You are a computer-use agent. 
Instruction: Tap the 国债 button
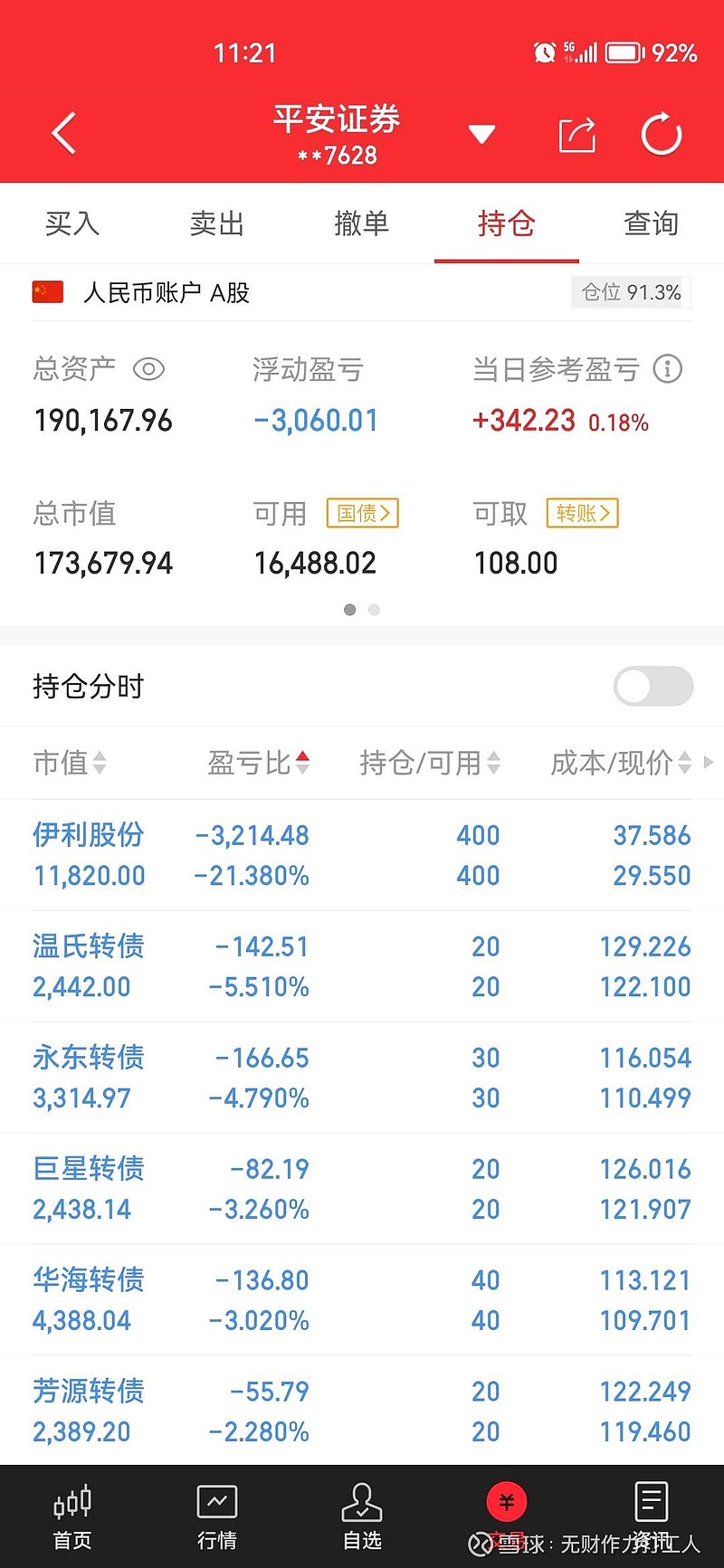[x=363, y=513]
